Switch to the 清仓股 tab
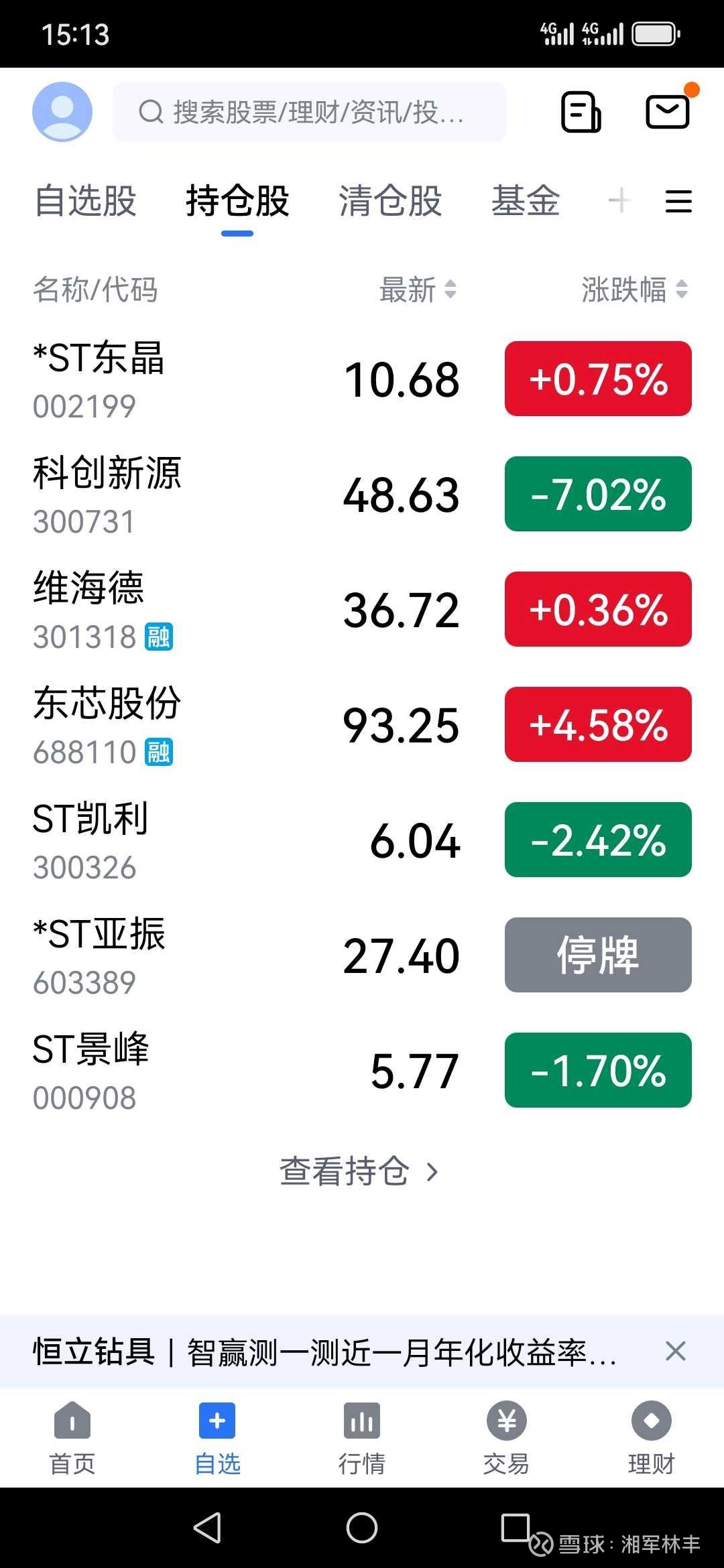The width and height of the screenshot is (724, 1568). tap(391, 201)
